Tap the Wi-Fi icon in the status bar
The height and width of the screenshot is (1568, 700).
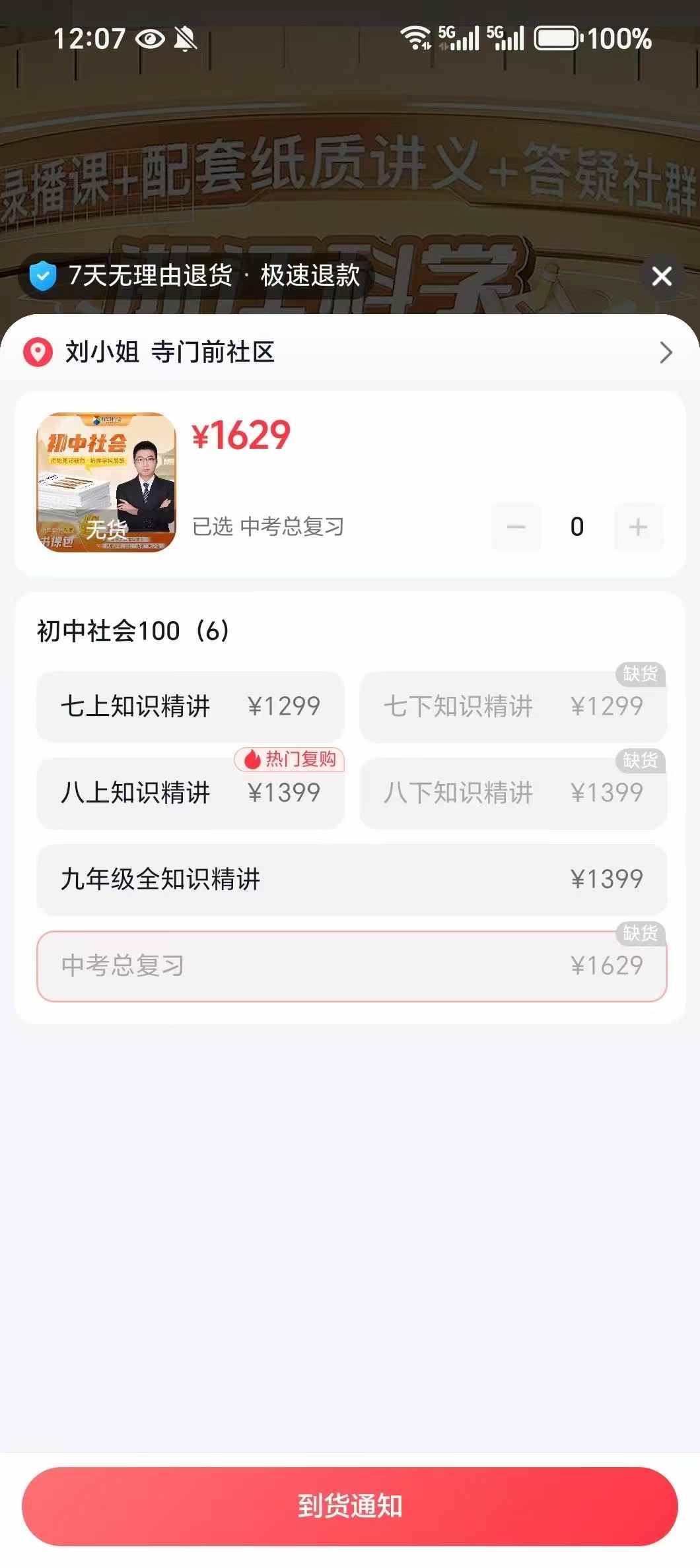click(417, 38)
